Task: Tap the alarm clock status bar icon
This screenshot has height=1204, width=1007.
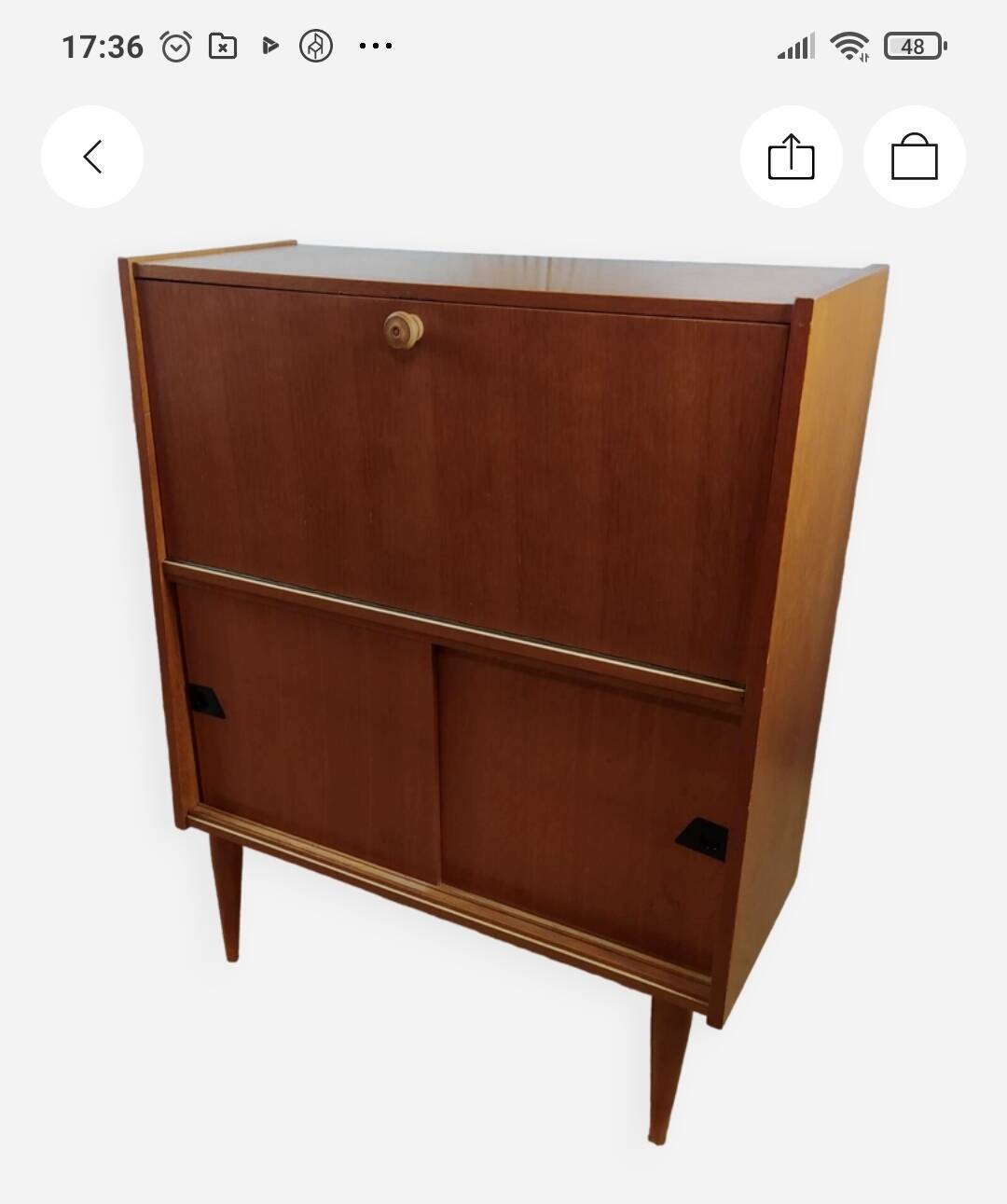Action: point(176,44)
